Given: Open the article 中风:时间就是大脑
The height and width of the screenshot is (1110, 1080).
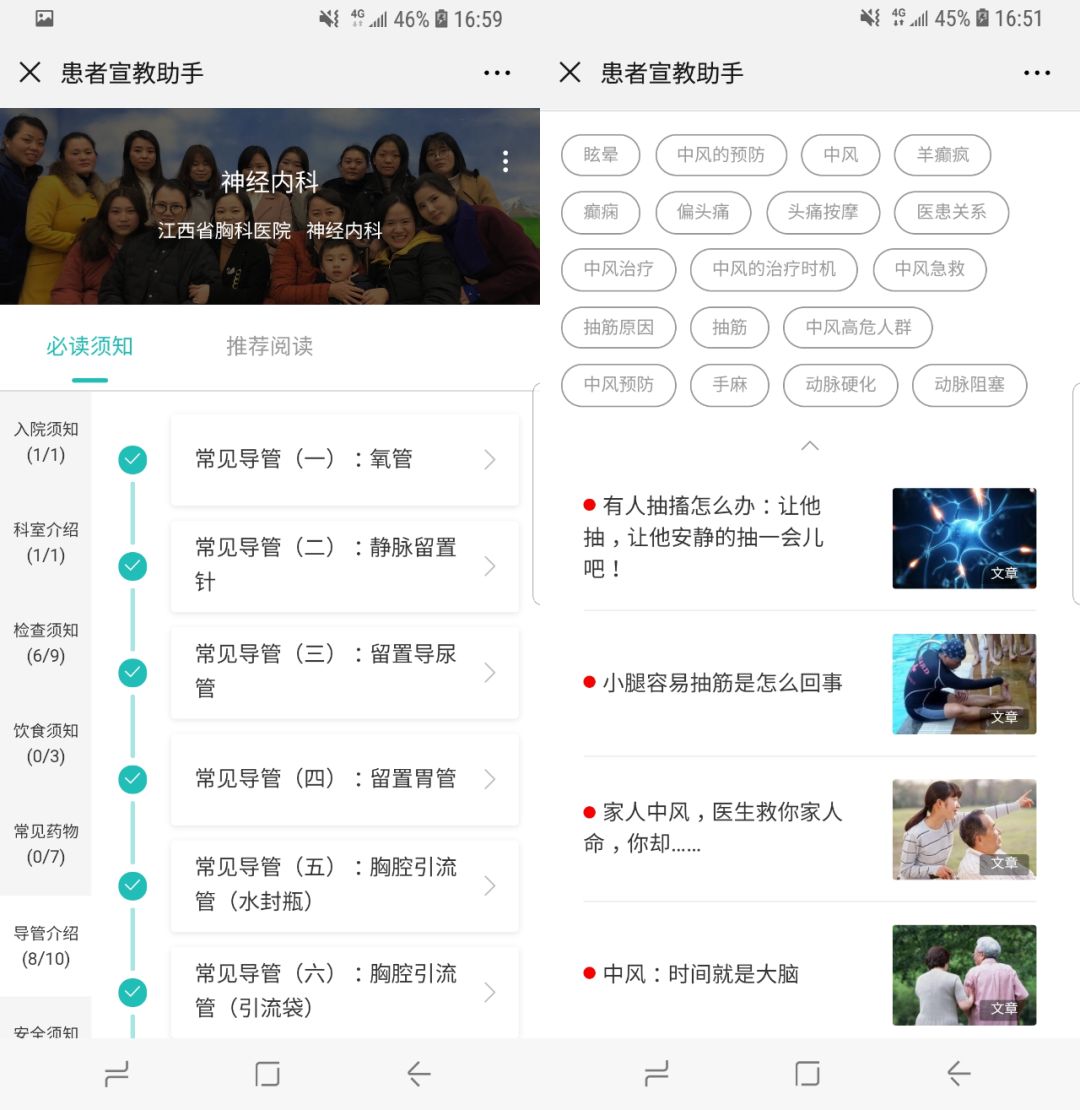Looking at the screenshot, I should pyautogui.click(x=809, y=974).
